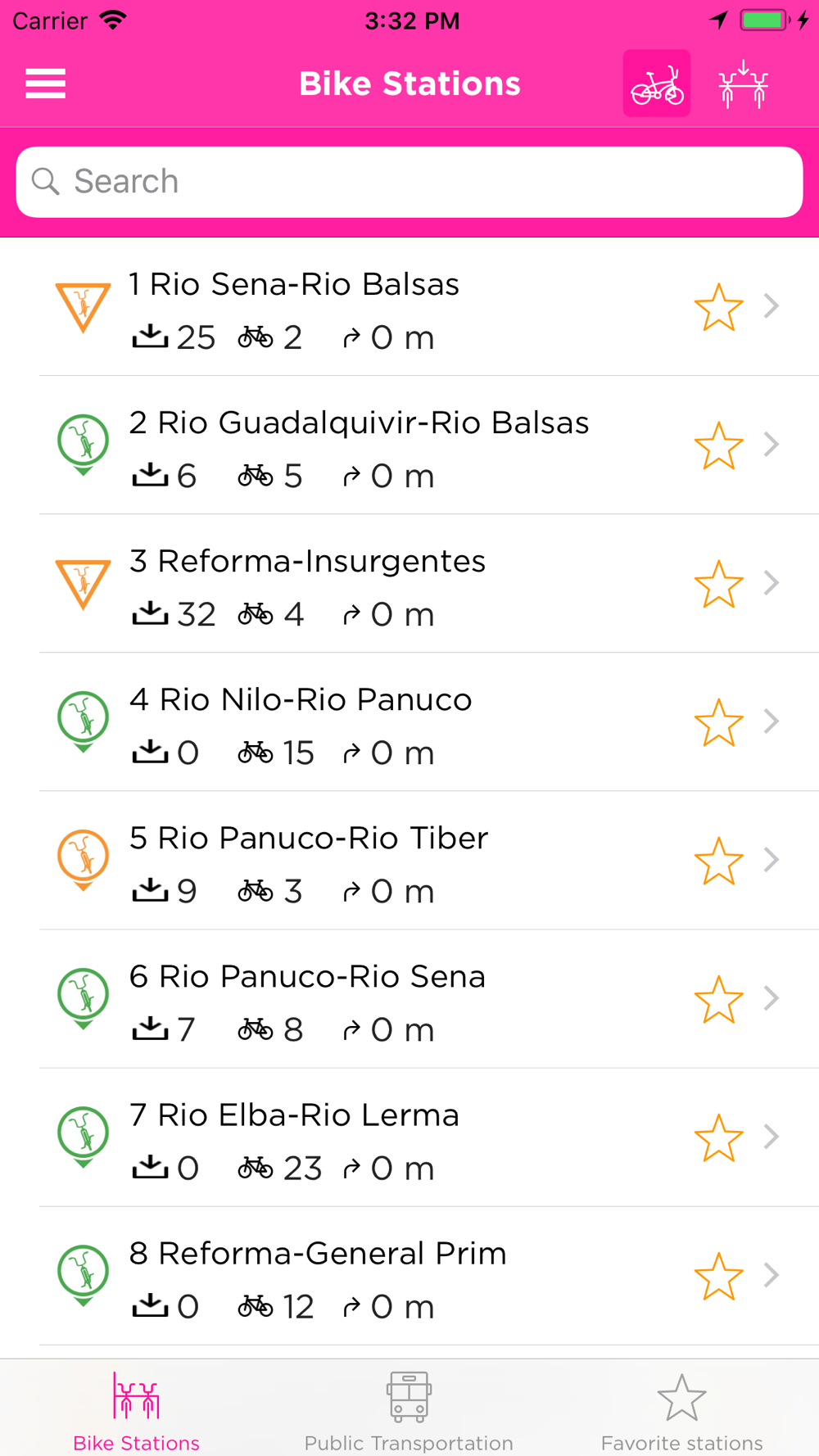This screenshot has height=1456, width=819.
Task: Switch to Public Transportation tab
Action: [409, 1410]
